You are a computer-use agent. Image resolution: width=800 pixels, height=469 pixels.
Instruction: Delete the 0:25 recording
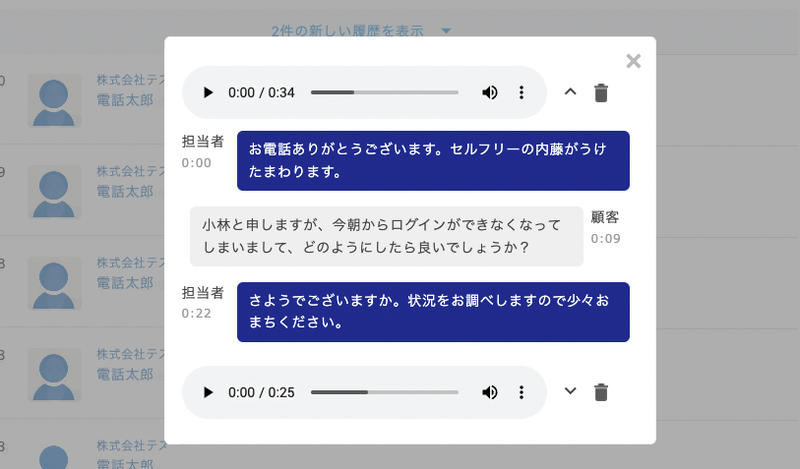pyautogui.click(x=601, y=392)
